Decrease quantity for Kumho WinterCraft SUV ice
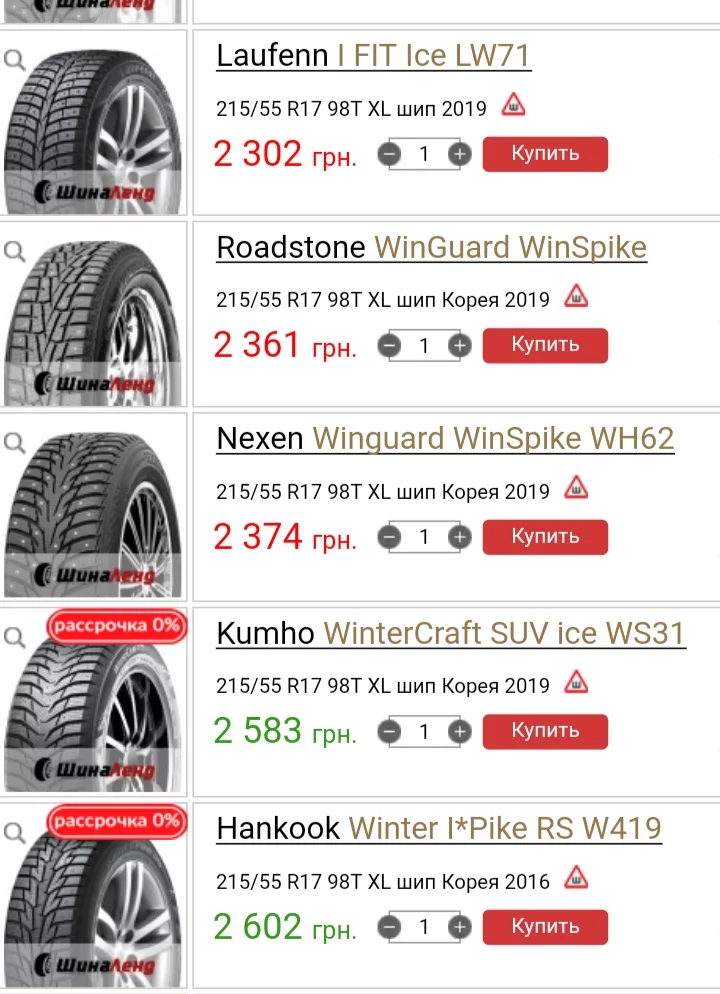This screenshot has height=994, width=720. (390, 732)
